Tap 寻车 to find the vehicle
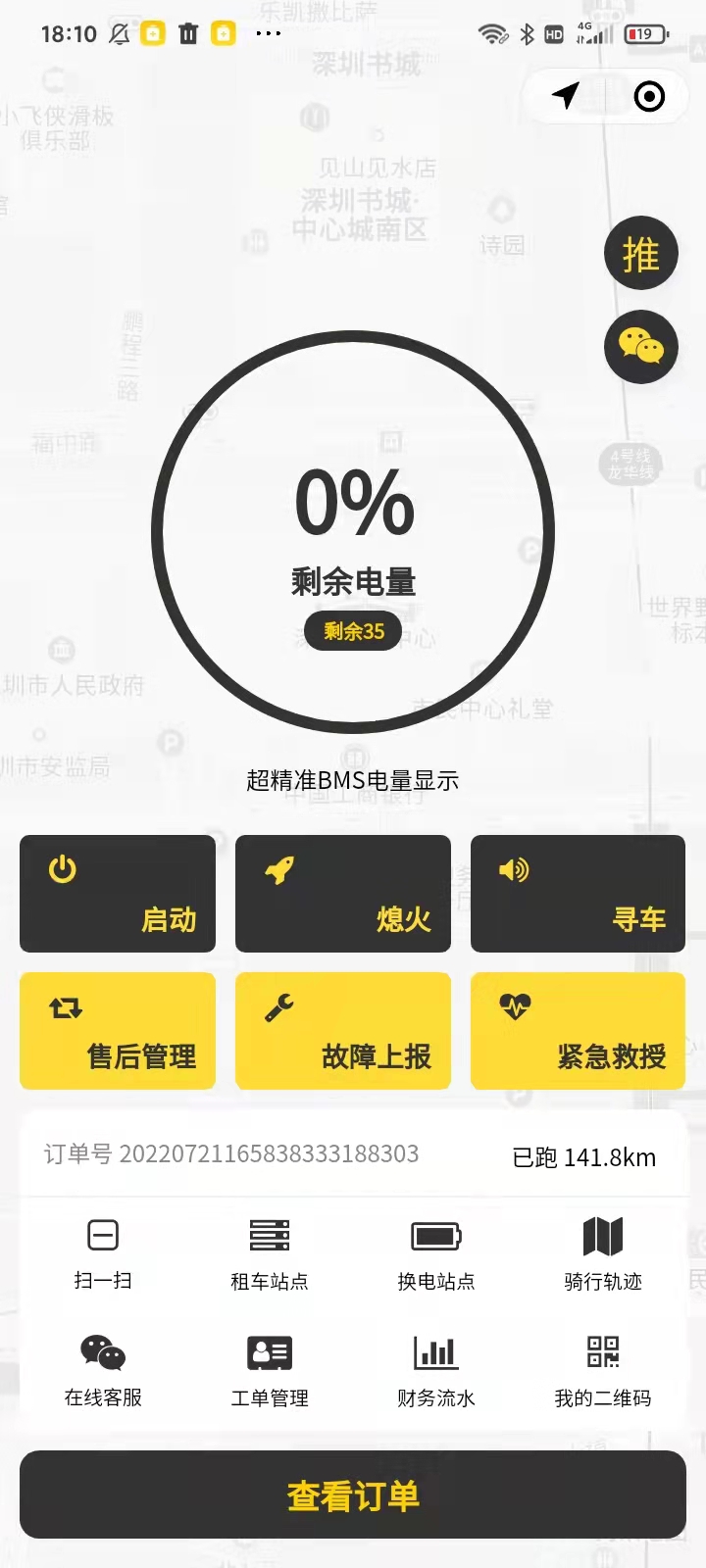 (x=578, y=894)
